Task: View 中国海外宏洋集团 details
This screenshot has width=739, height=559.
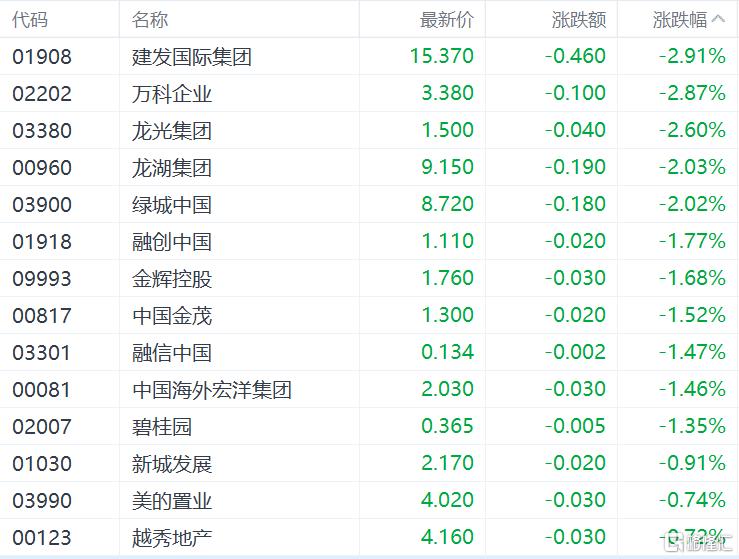Action: pos(211,390)
